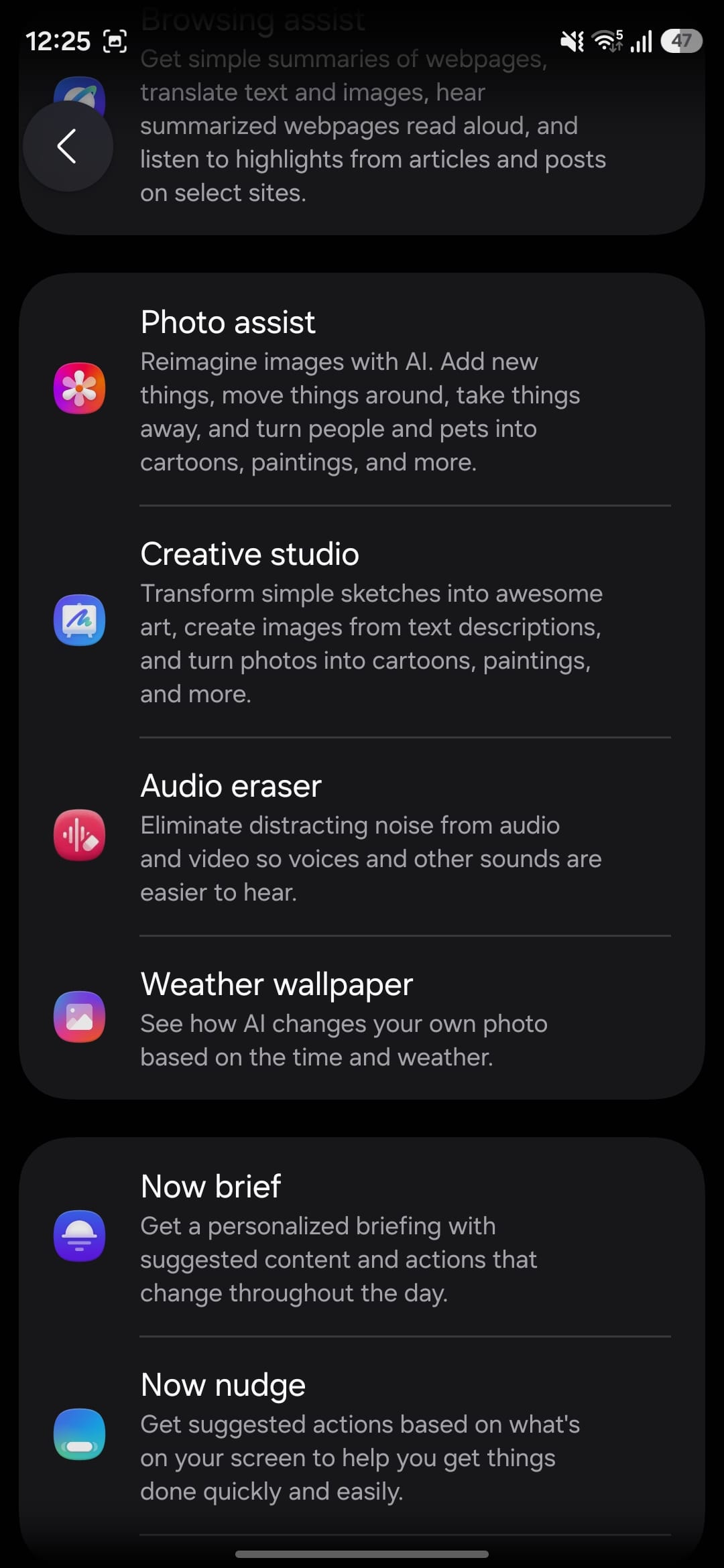Tap the Weather wallpaper row
This screenshot has height=1568, width=724.
362,1018
